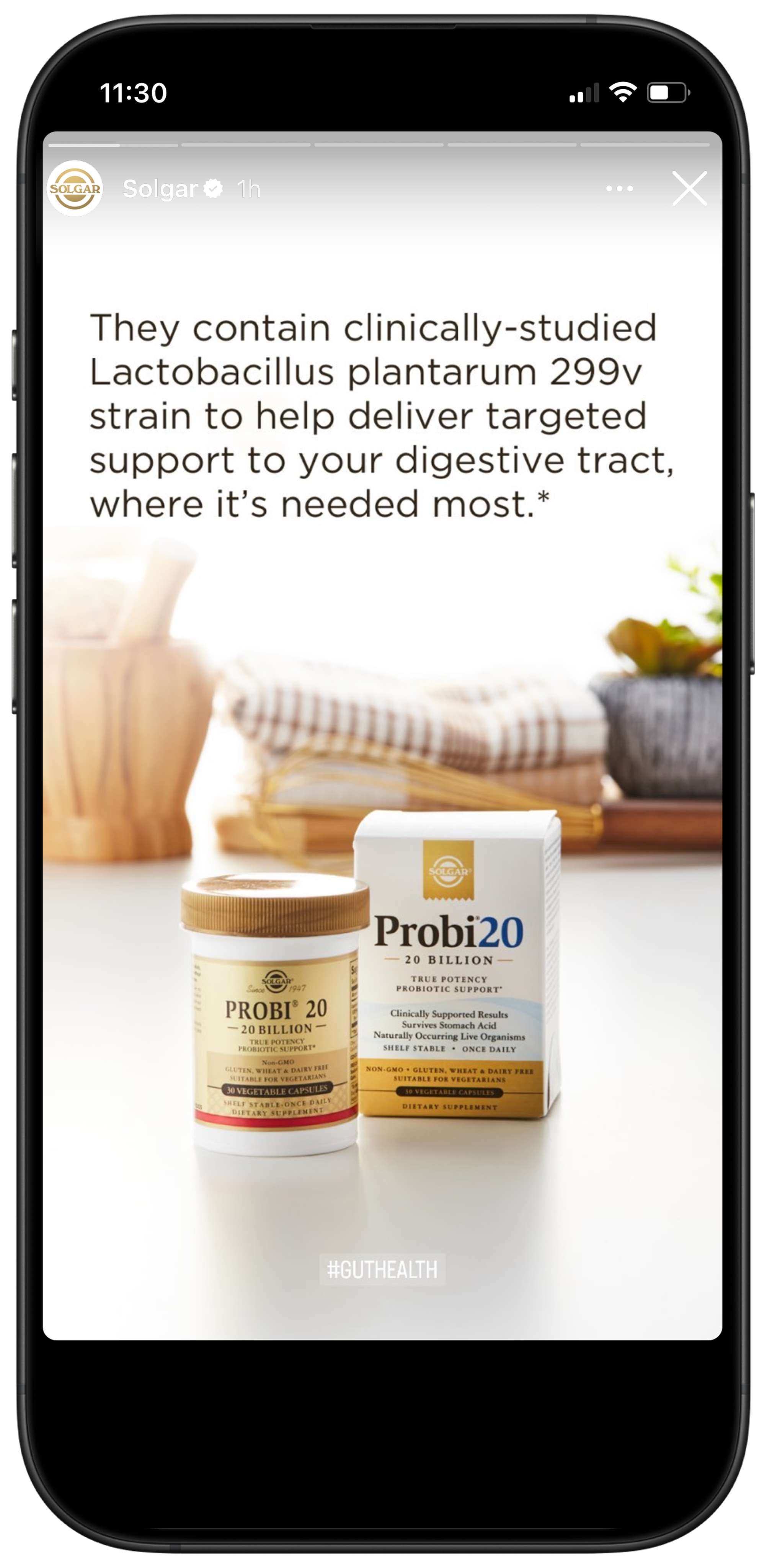Close the Solgar story
Viewport: 767px width, 1568px height.
tap(689, 189)
